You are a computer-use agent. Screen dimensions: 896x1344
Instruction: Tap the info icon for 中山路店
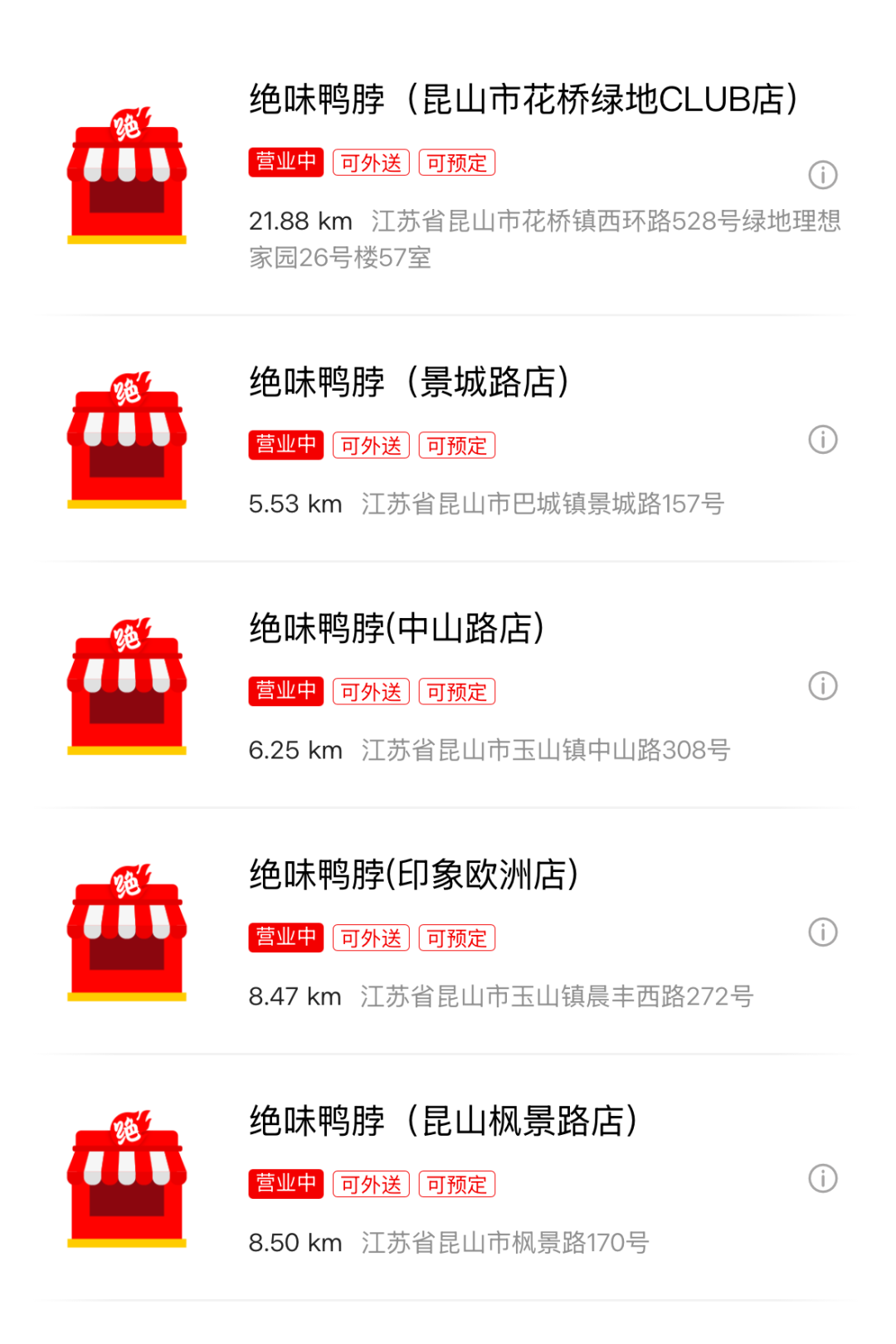tap(822, 686)
